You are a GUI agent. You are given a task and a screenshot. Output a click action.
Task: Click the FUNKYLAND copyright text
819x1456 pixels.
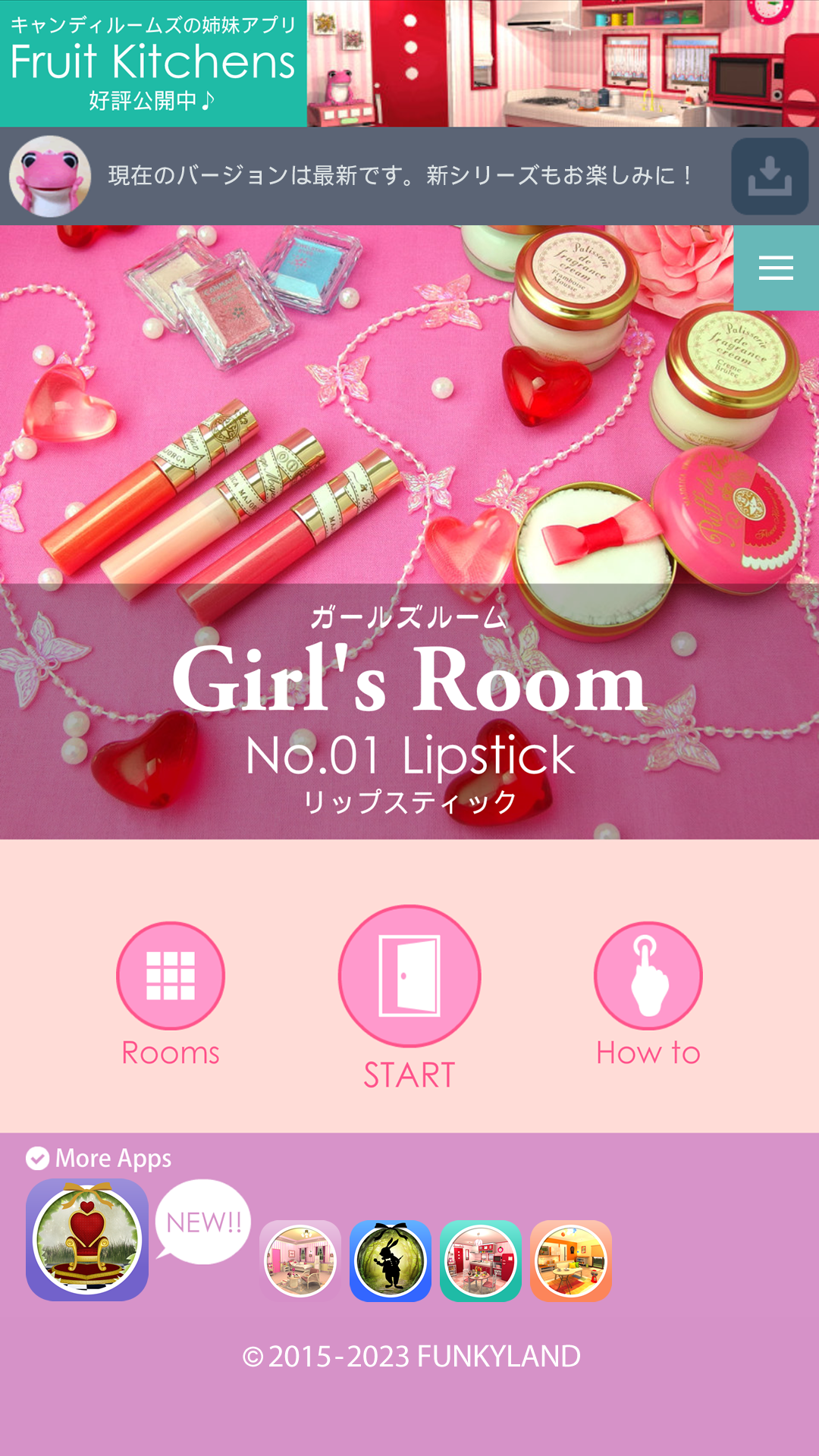tap(409, 1354)
